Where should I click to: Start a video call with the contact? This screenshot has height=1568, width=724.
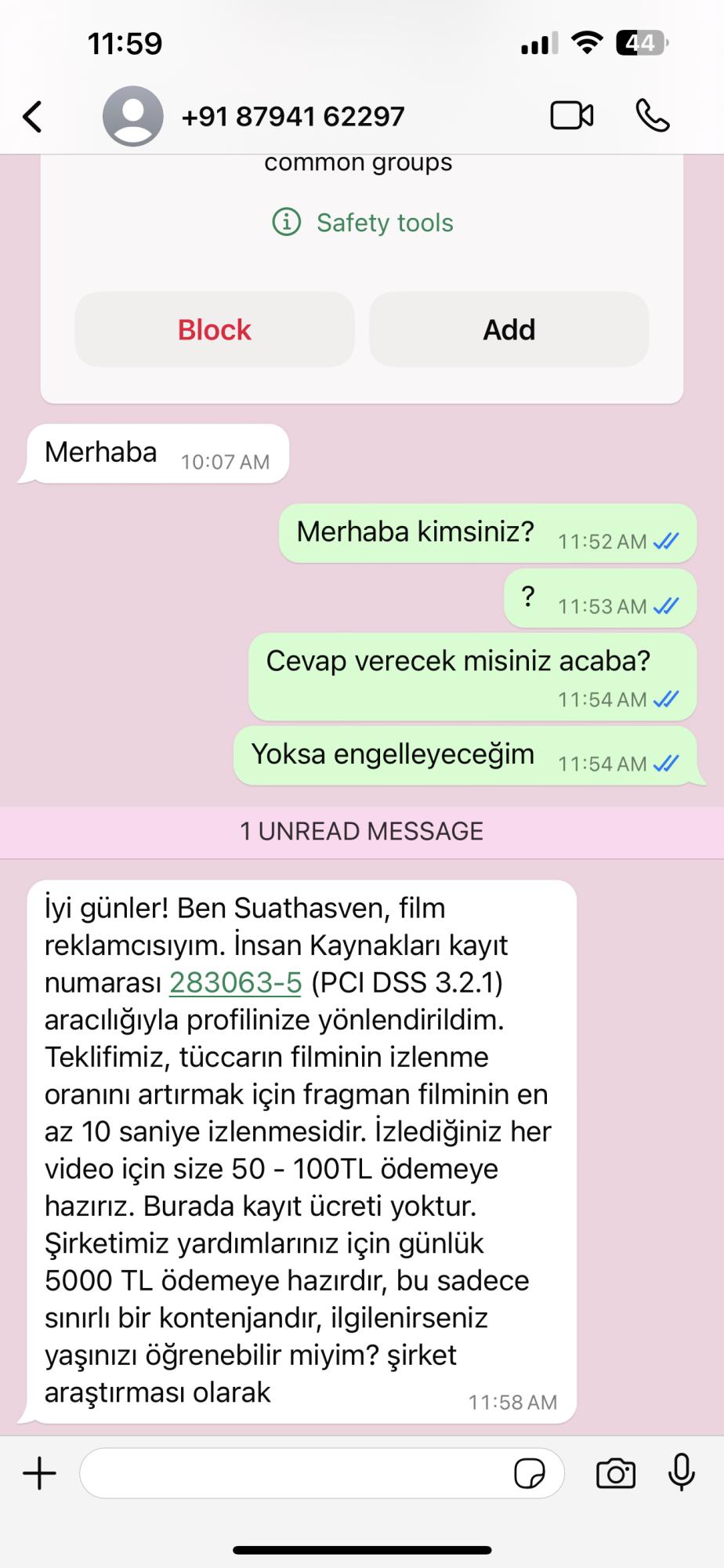(570, 116)
